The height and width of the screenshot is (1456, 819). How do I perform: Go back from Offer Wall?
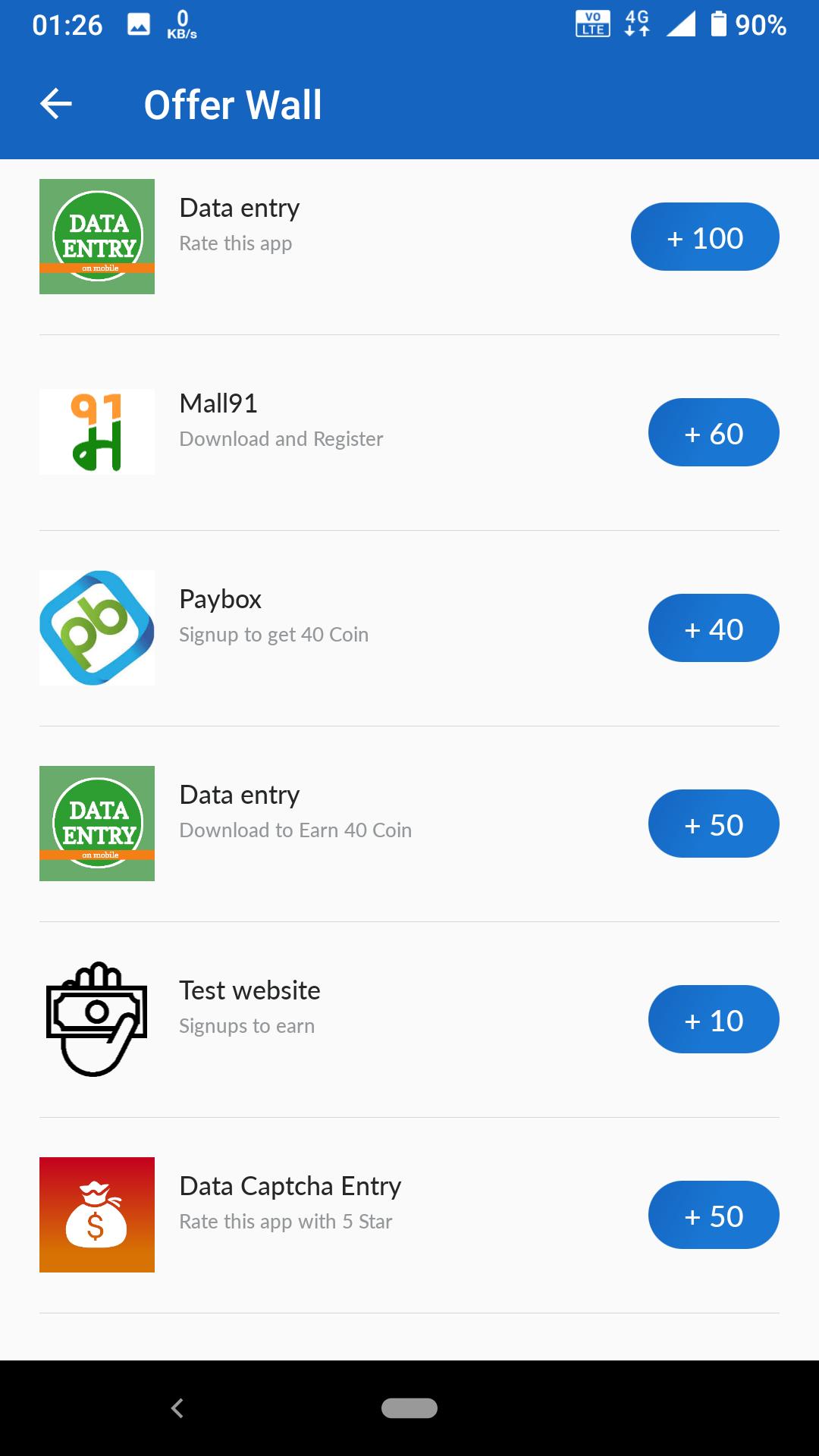coord(56,104)
